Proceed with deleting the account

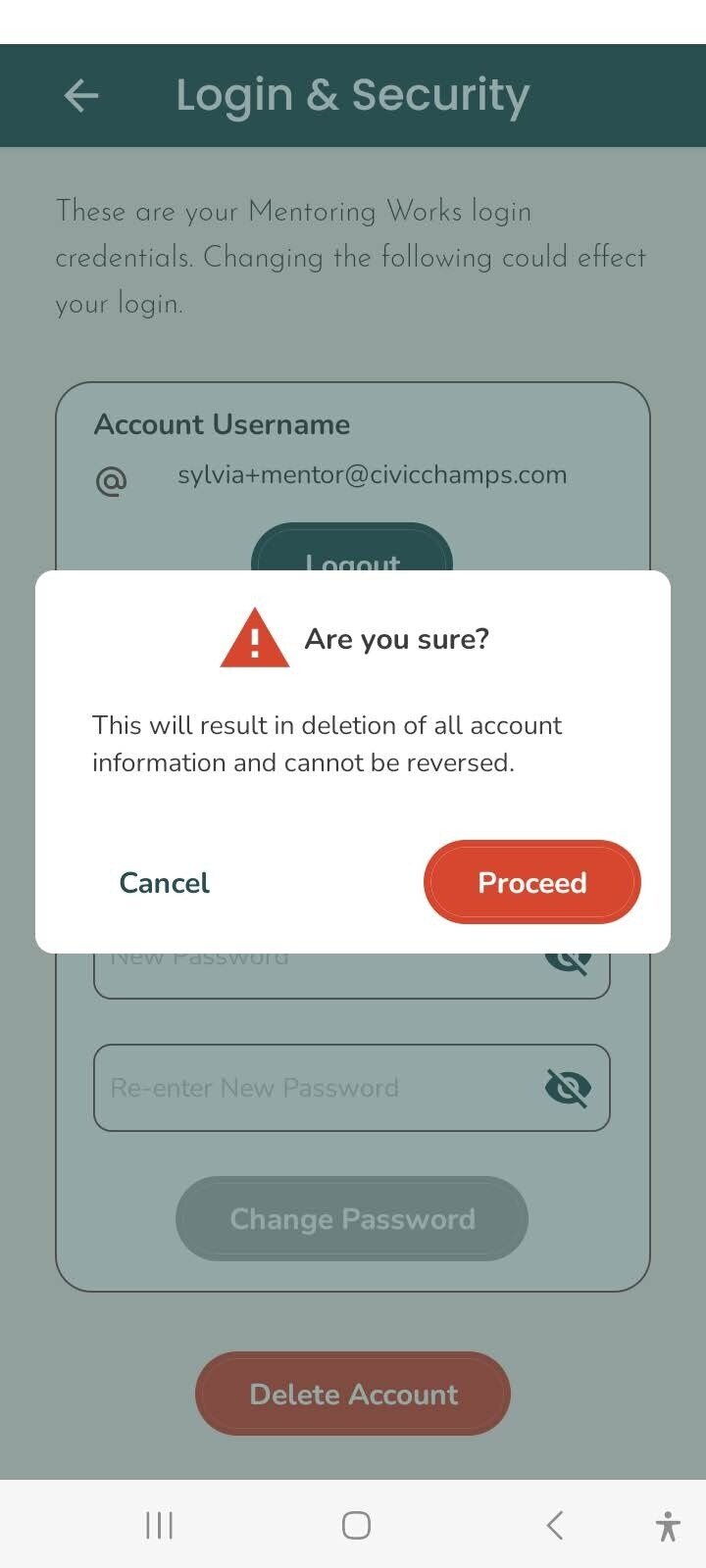[531, 882]
